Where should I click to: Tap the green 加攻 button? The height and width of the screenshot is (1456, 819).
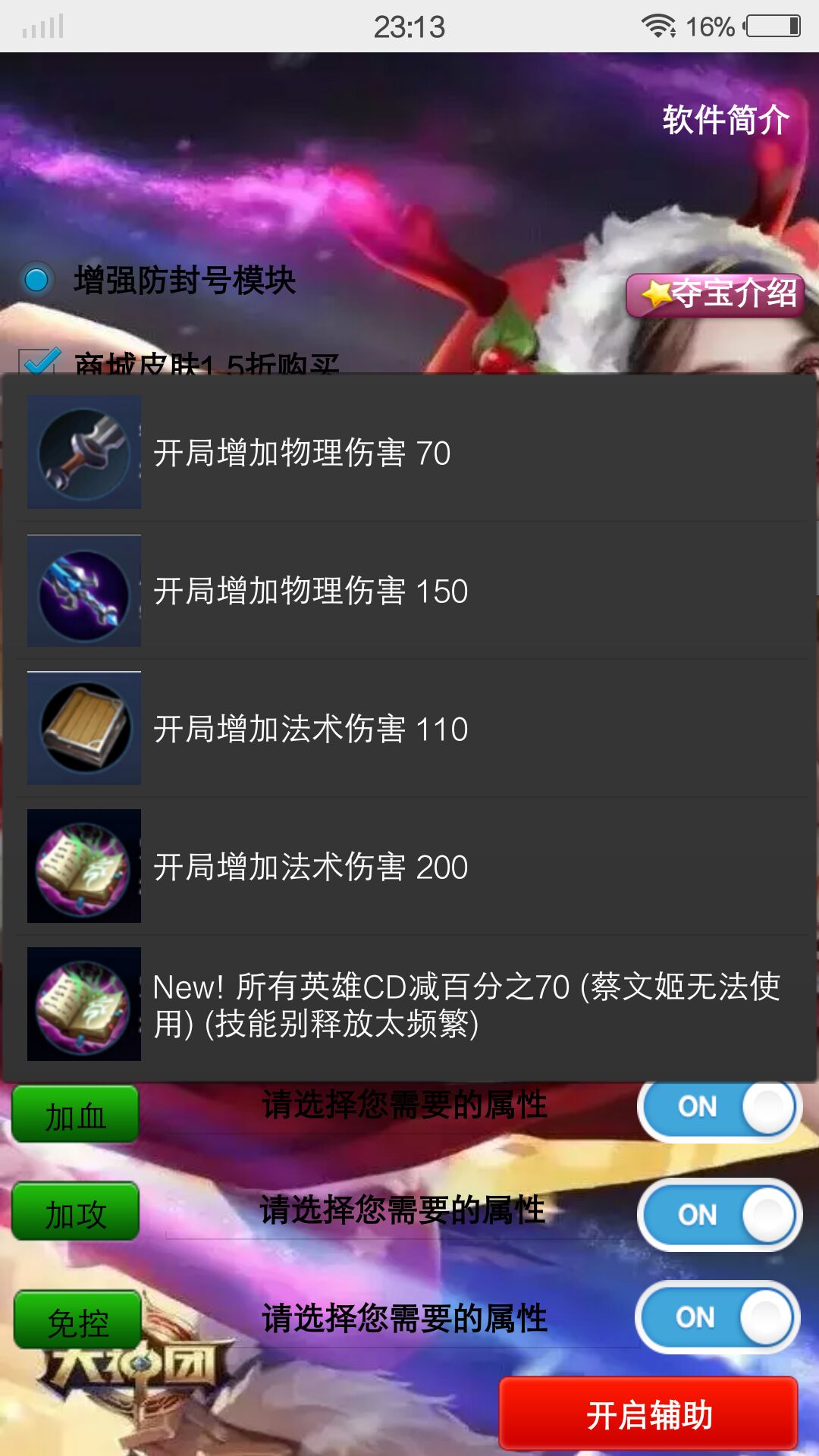tap(75, 1212)
